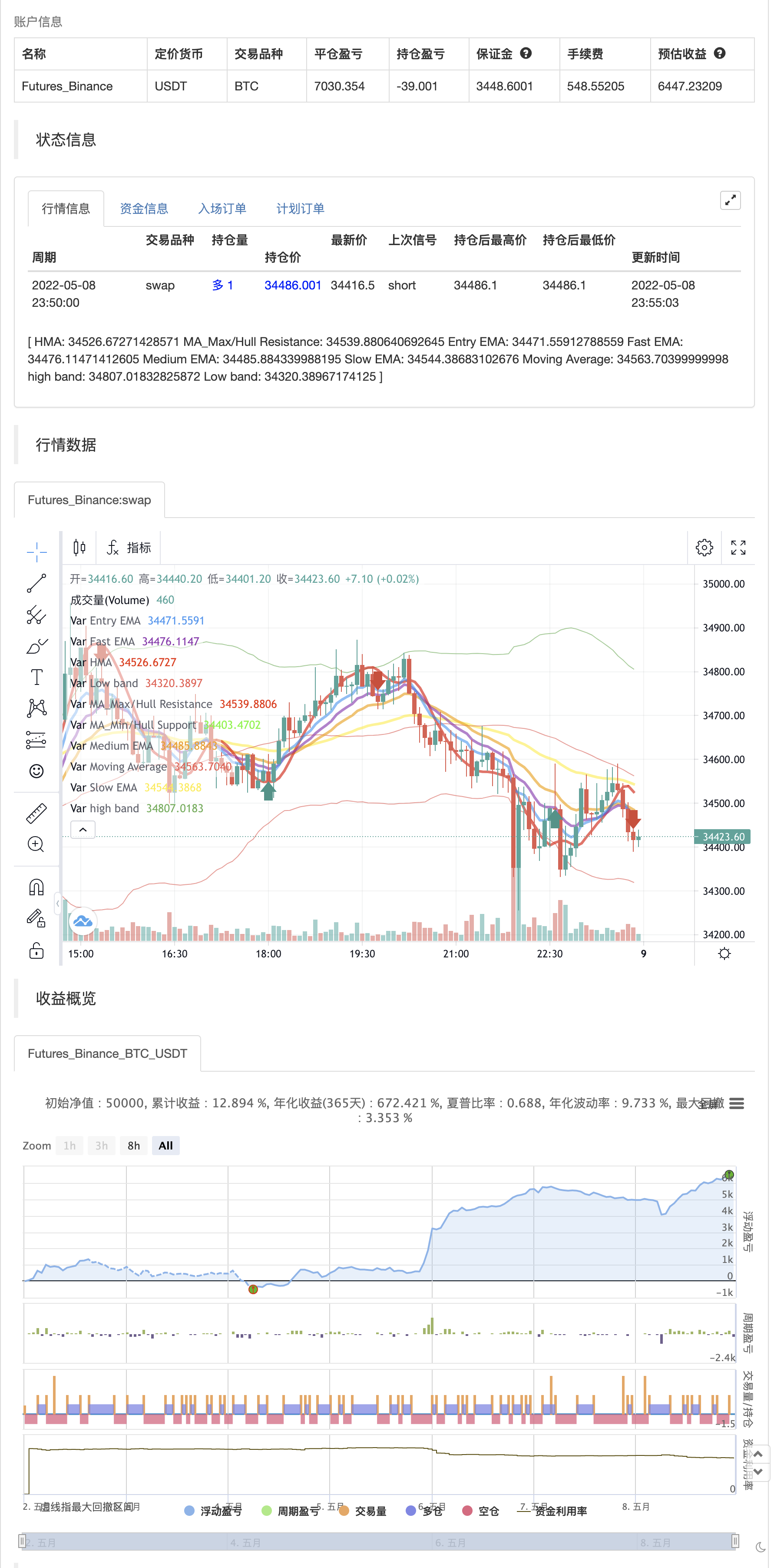Open the profit chart hamburger menu
Screen dimensions: 774x1568
click(x=736, y=1103)
